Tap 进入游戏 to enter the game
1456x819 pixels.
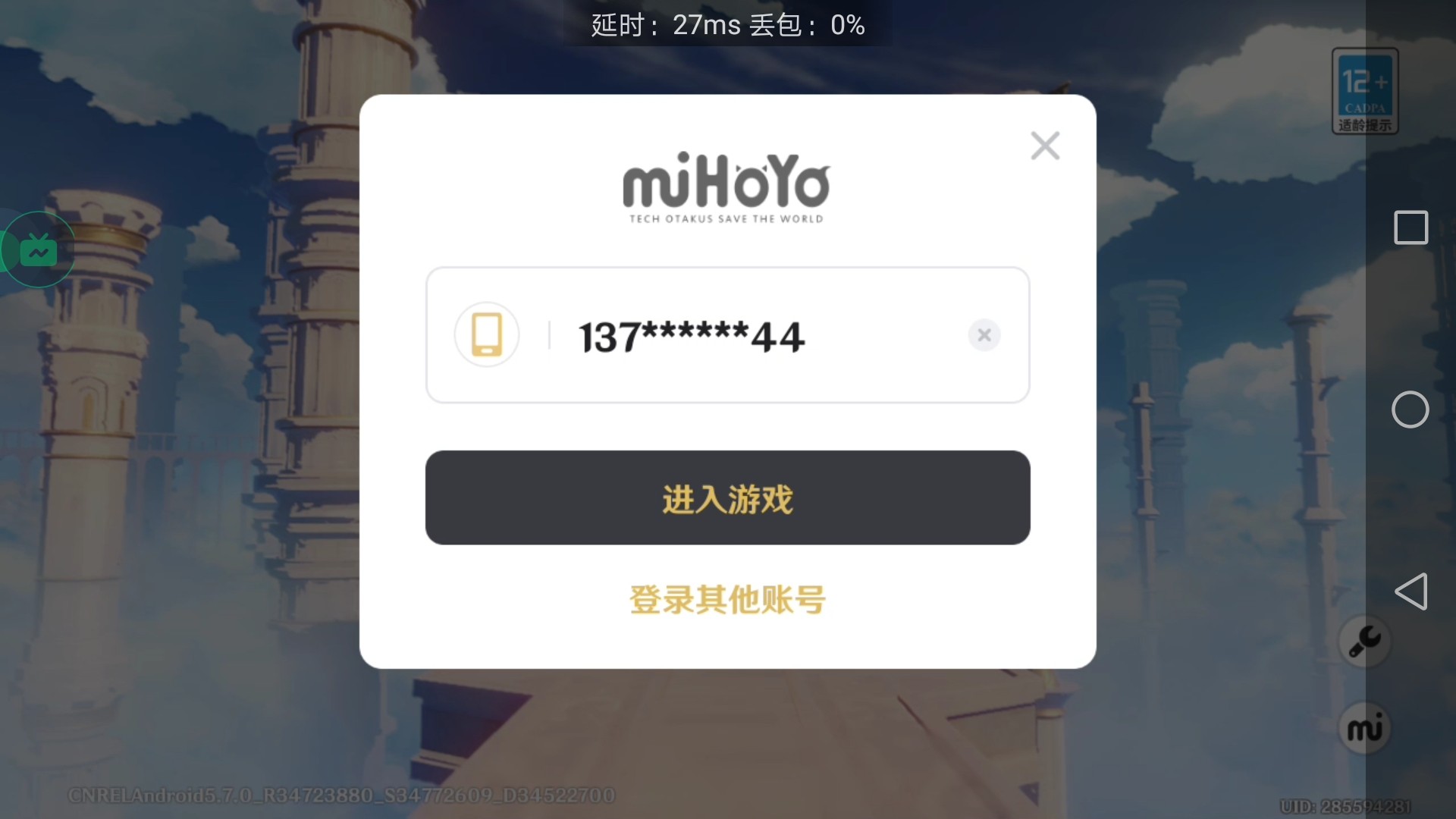coord(727,498)
